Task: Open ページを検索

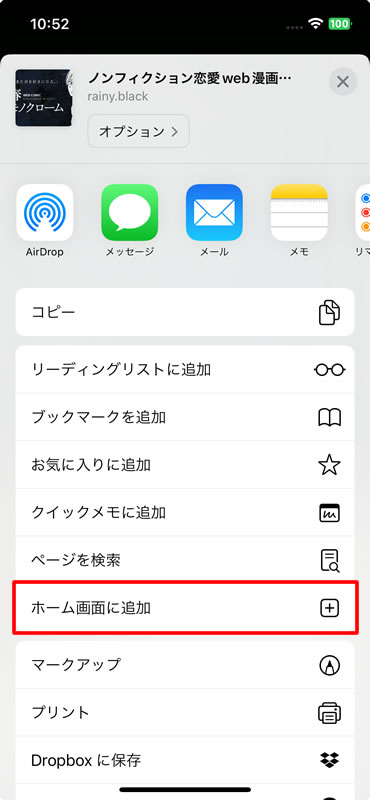Action: 185,560
